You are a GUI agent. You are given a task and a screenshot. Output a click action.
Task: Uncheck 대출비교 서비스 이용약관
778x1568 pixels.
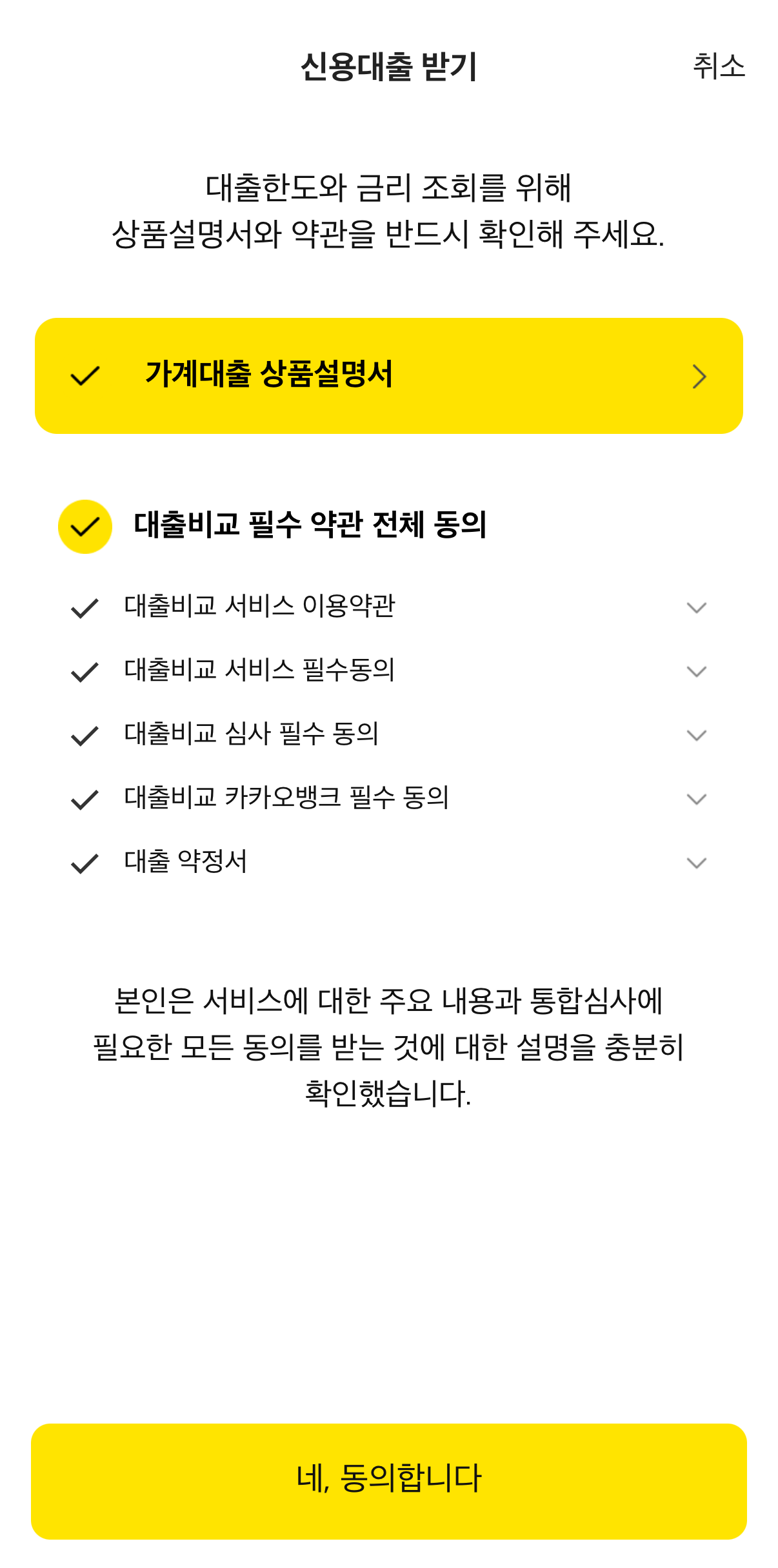[x=85, y=608]
